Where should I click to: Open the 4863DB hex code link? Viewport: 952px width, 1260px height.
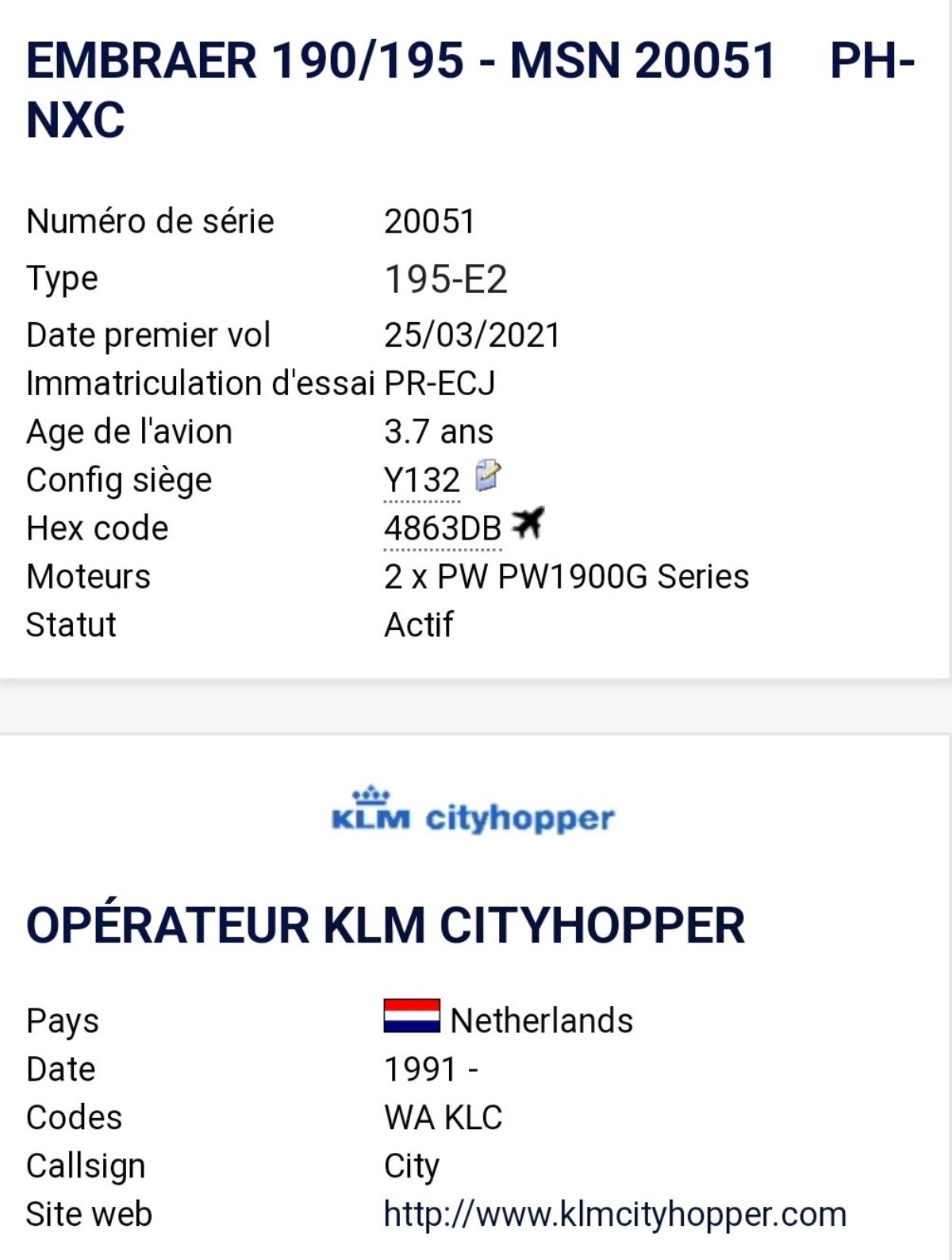442,529
